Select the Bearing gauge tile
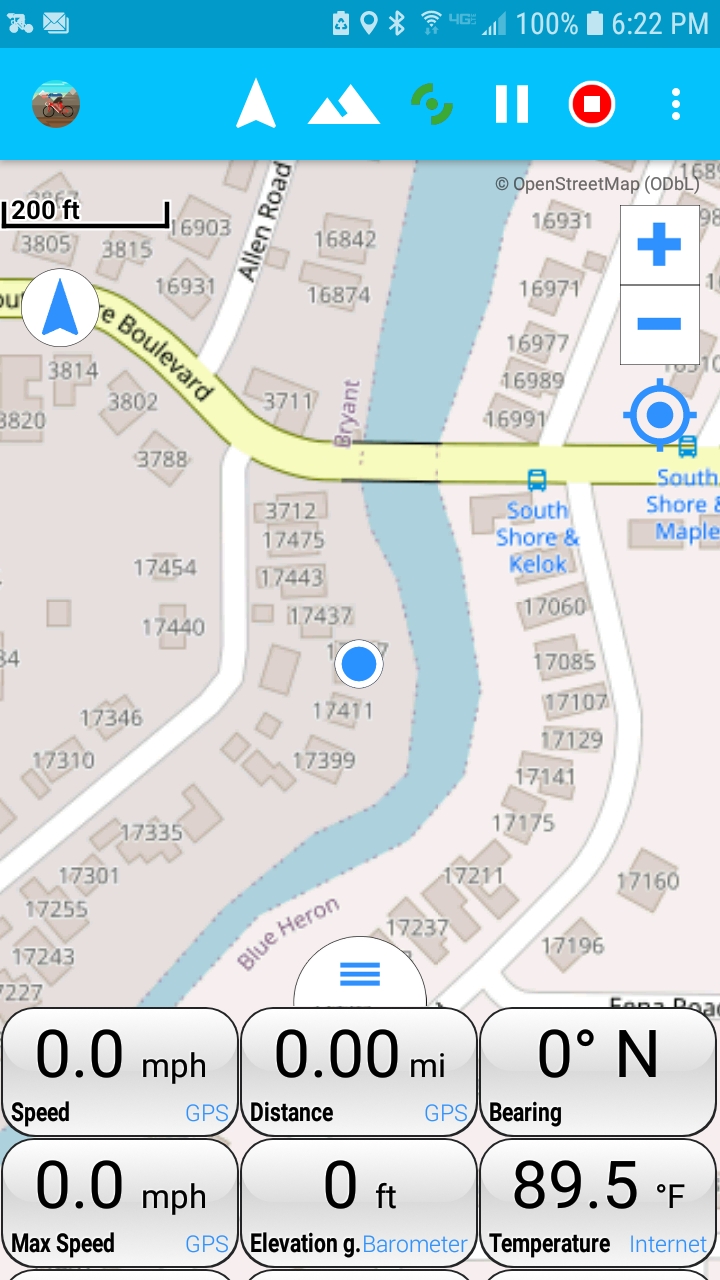Viewport: 720px width, 1280px height. (x=598, y=1072)
